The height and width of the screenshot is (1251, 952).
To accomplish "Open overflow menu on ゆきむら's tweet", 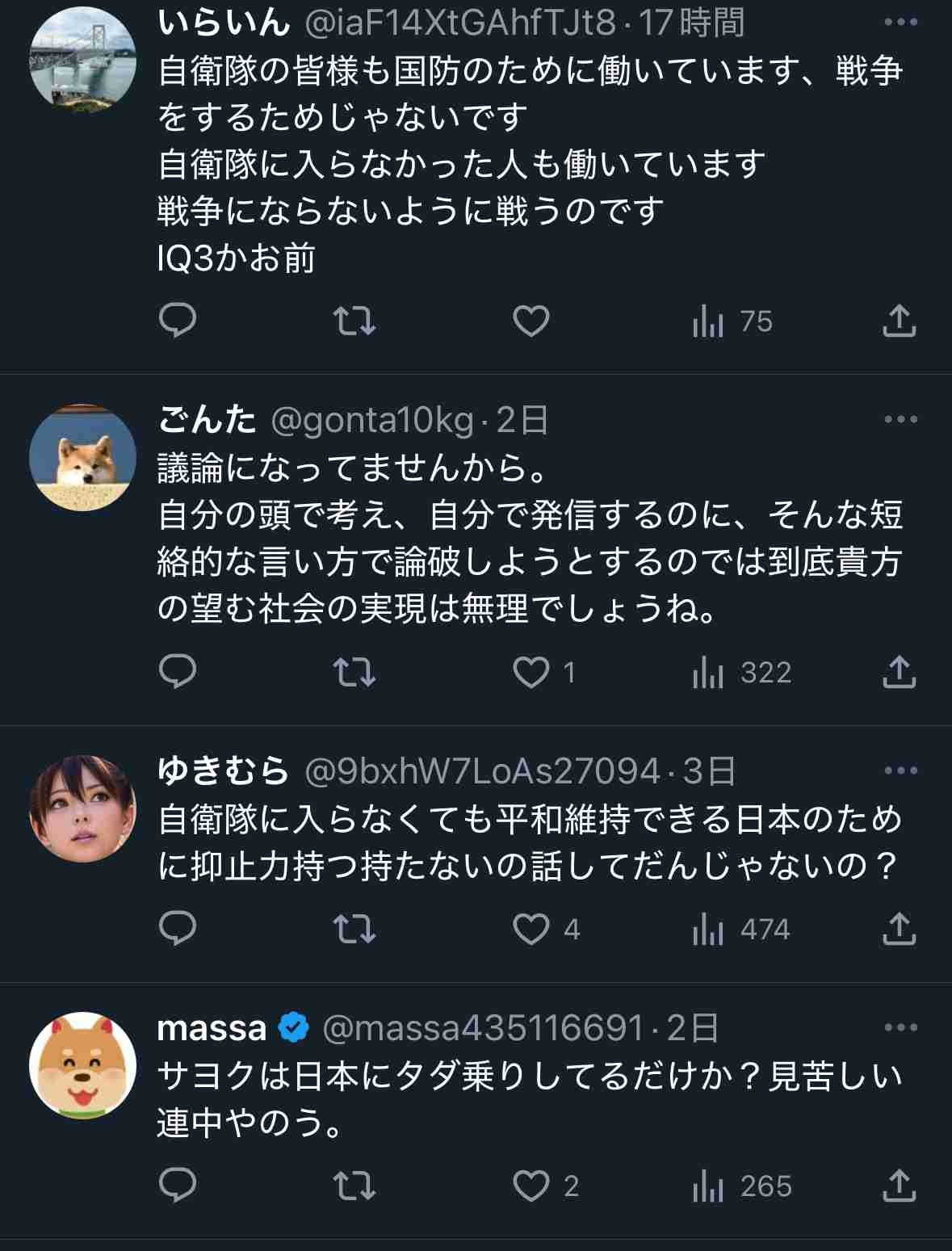I will point(901,770).
